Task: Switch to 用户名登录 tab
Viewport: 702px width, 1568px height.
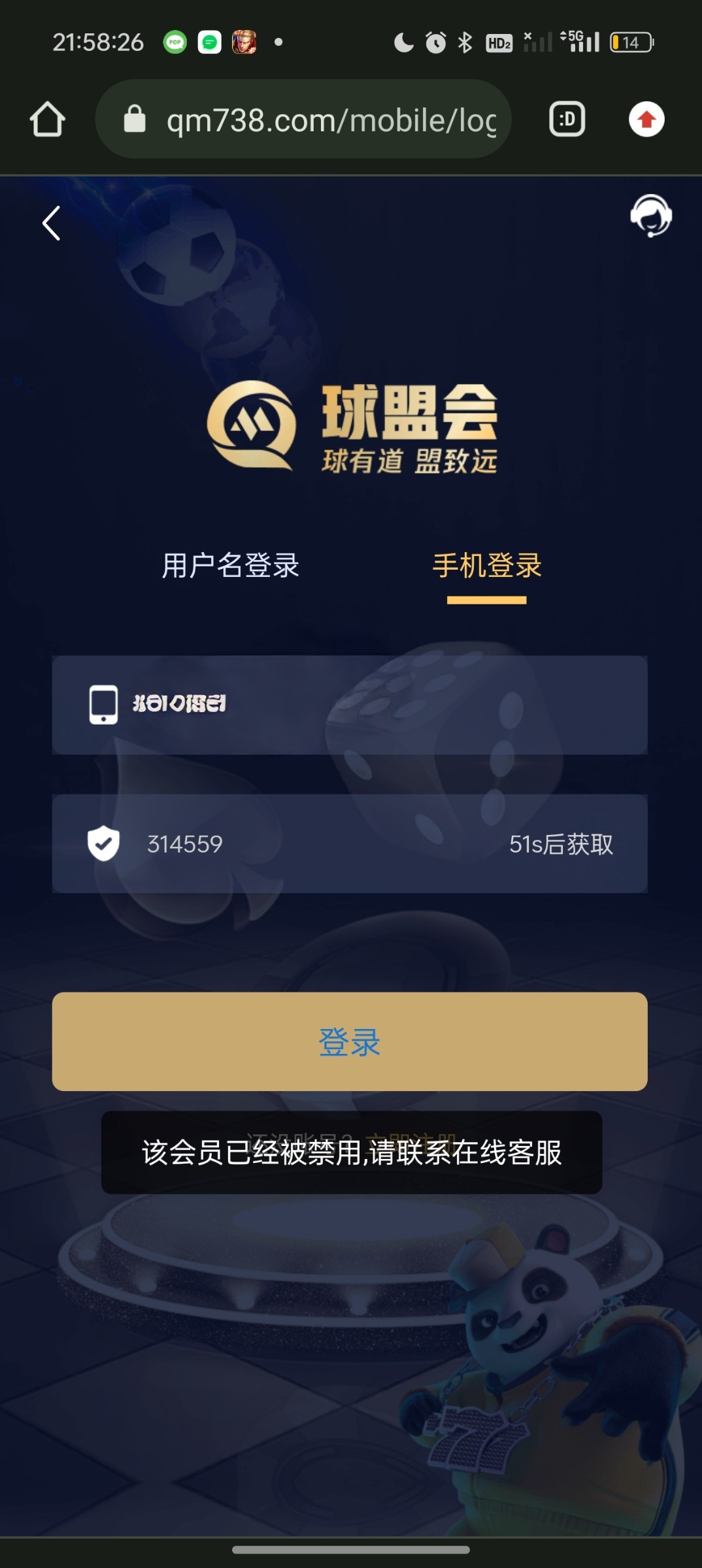Action: [230, 565]
